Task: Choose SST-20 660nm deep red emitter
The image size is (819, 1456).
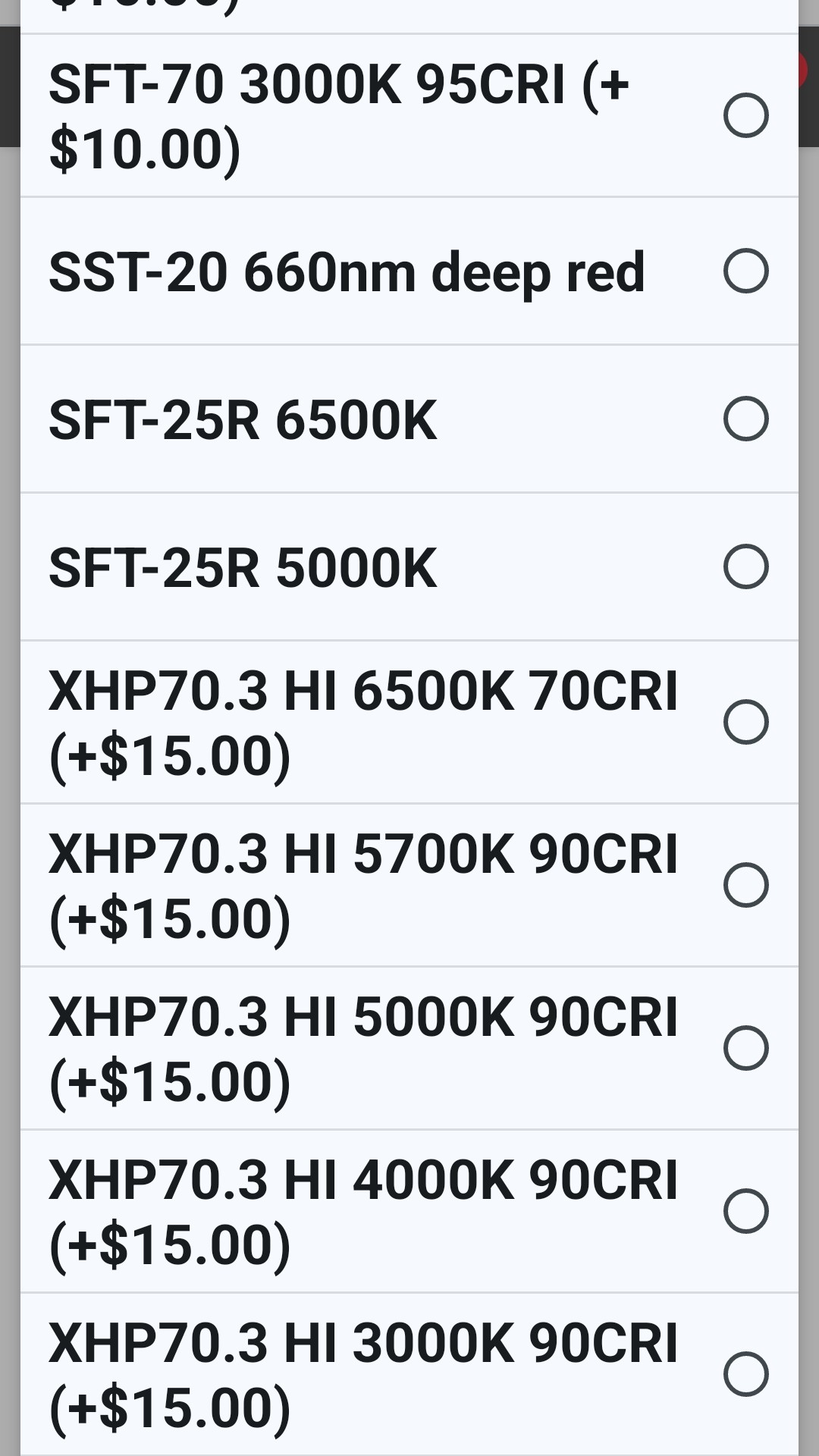Action: click(745, 271)
